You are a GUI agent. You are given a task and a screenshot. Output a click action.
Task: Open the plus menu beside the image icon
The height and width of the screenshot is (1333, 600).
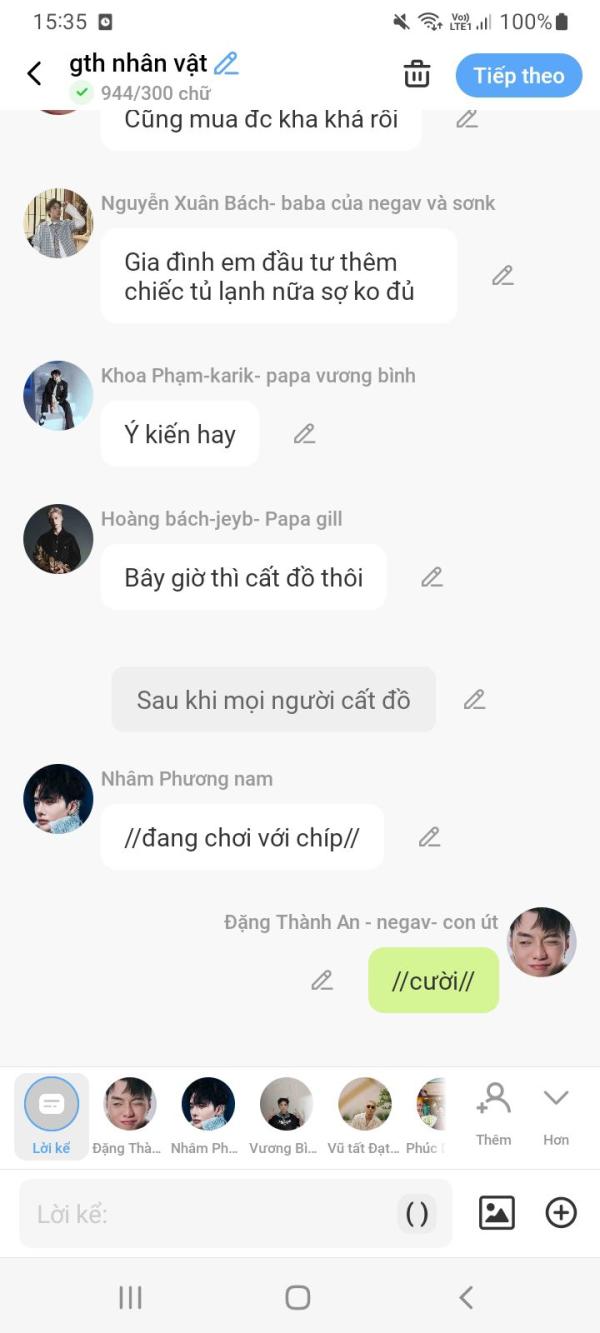(x=561, y=1213)
